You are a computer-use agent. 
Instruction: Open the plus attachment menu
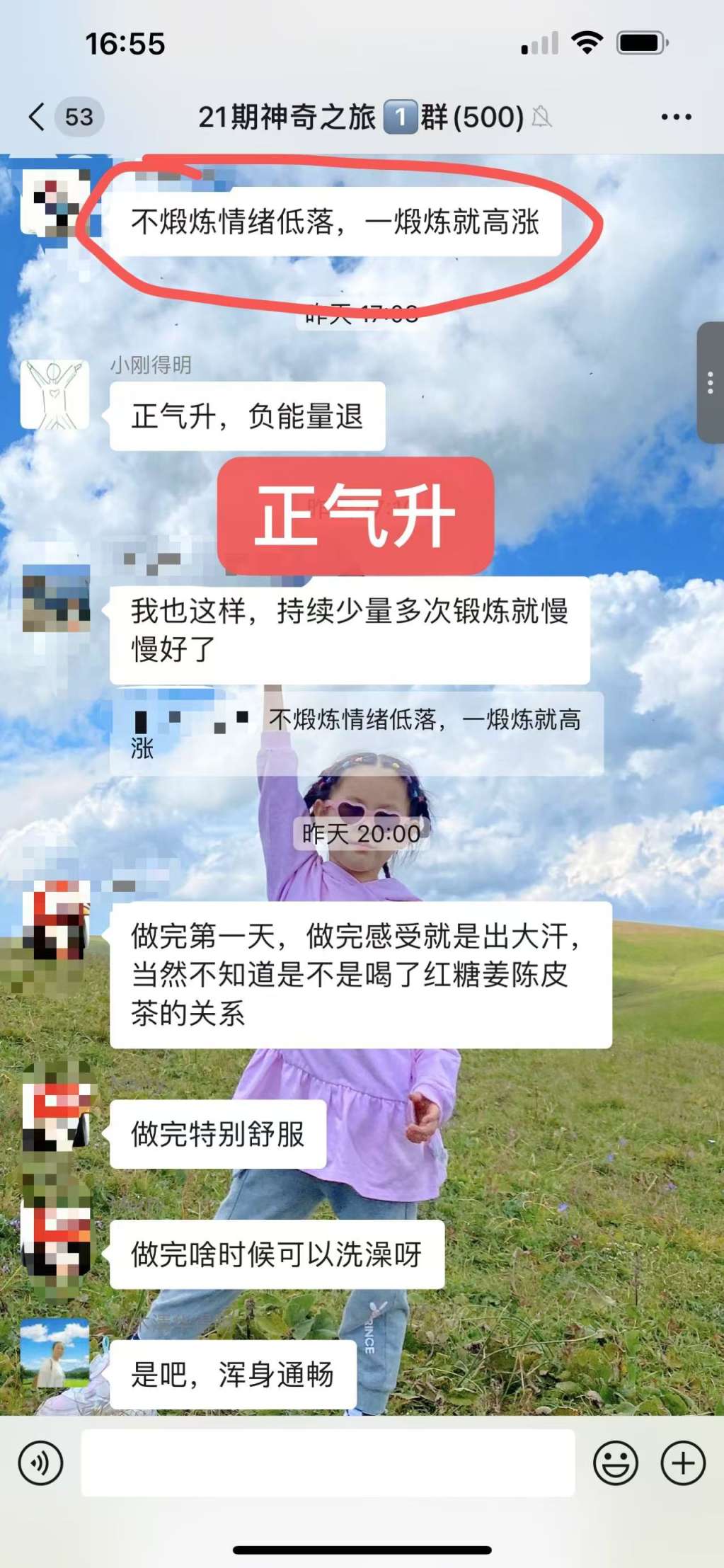pos(683,1463)
